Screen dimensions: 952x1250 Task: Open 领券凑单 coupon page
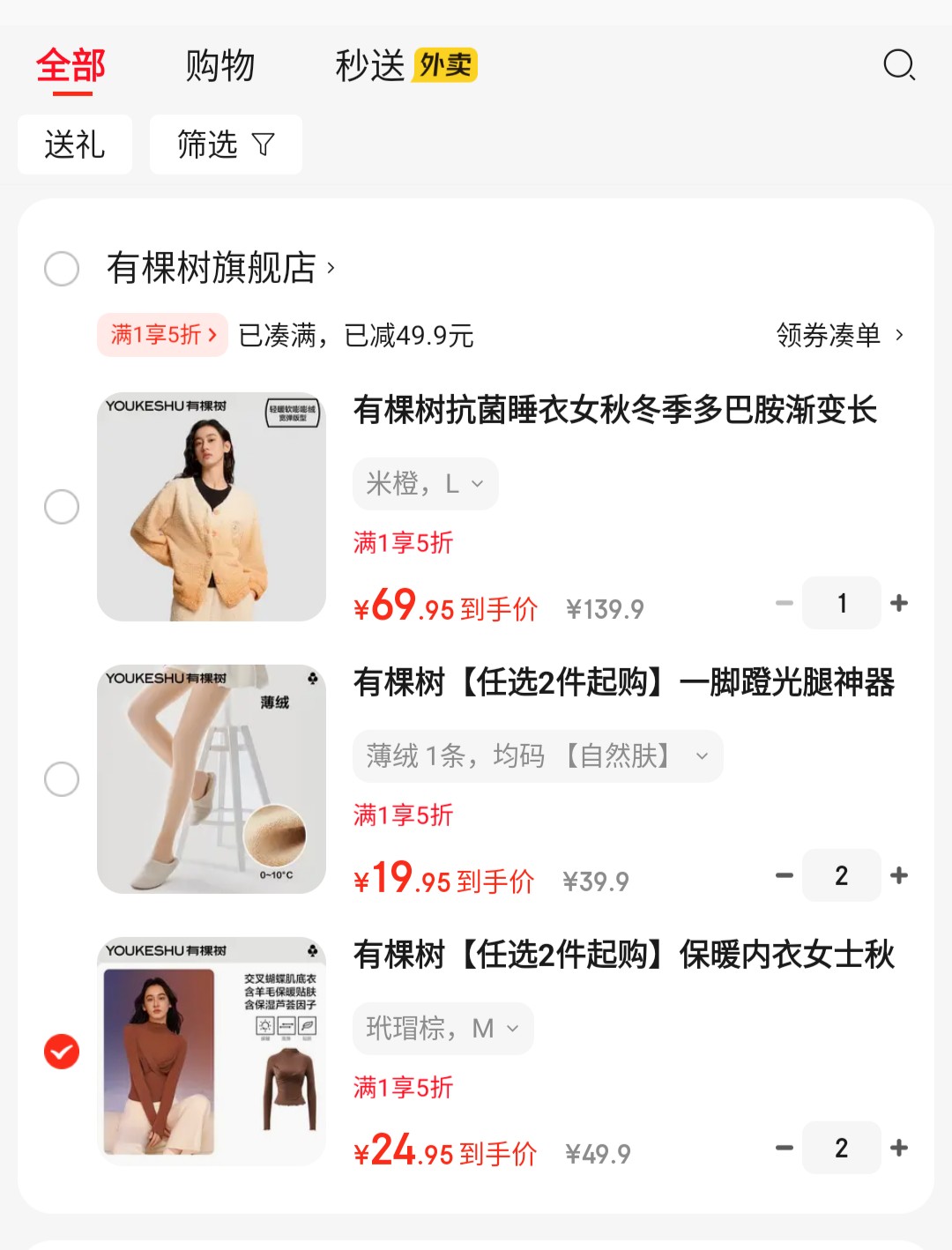tap(838, 335)
